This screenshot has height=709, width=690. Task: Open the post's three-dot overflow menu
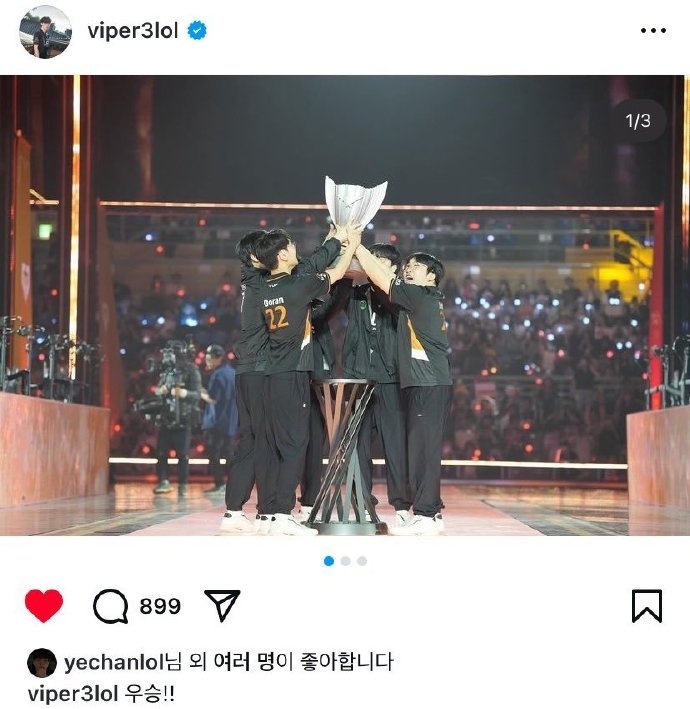pyautogui.click(x=652, y=31)
